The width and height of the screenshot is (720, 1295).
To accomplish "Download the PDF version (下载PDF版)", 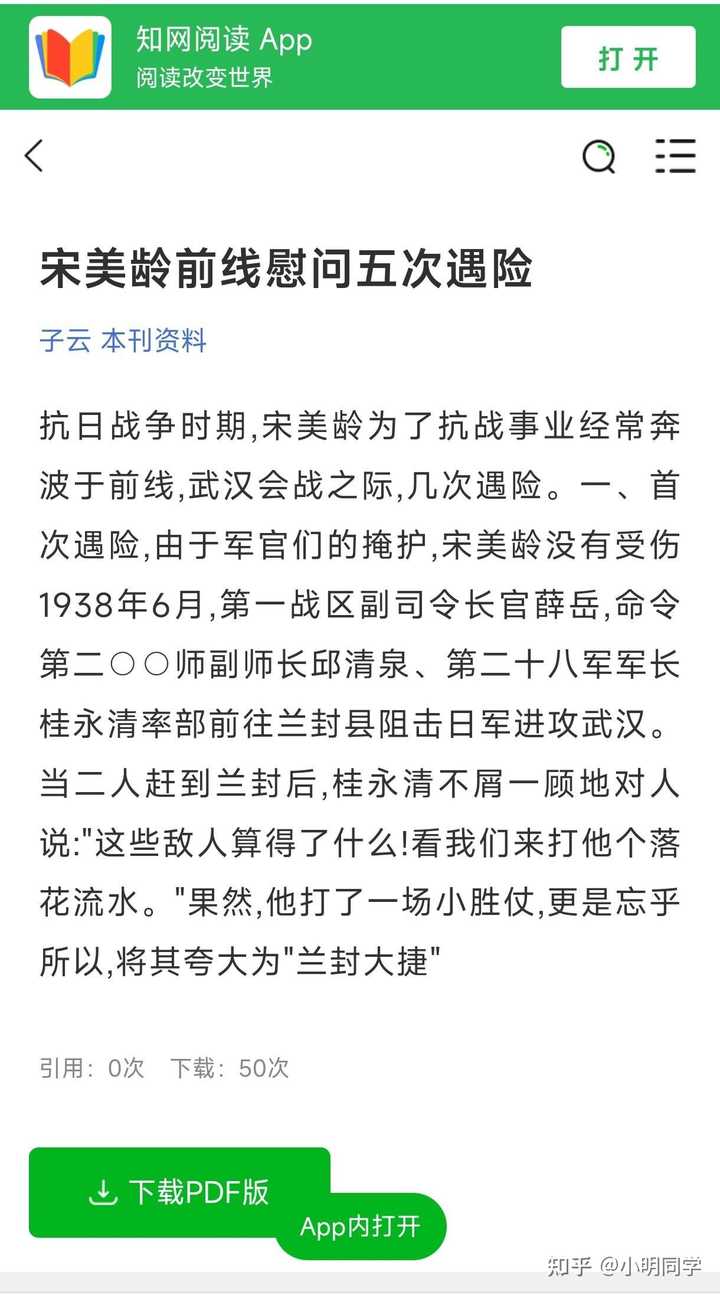I will pyautogui.click(x=180, y=1192).
